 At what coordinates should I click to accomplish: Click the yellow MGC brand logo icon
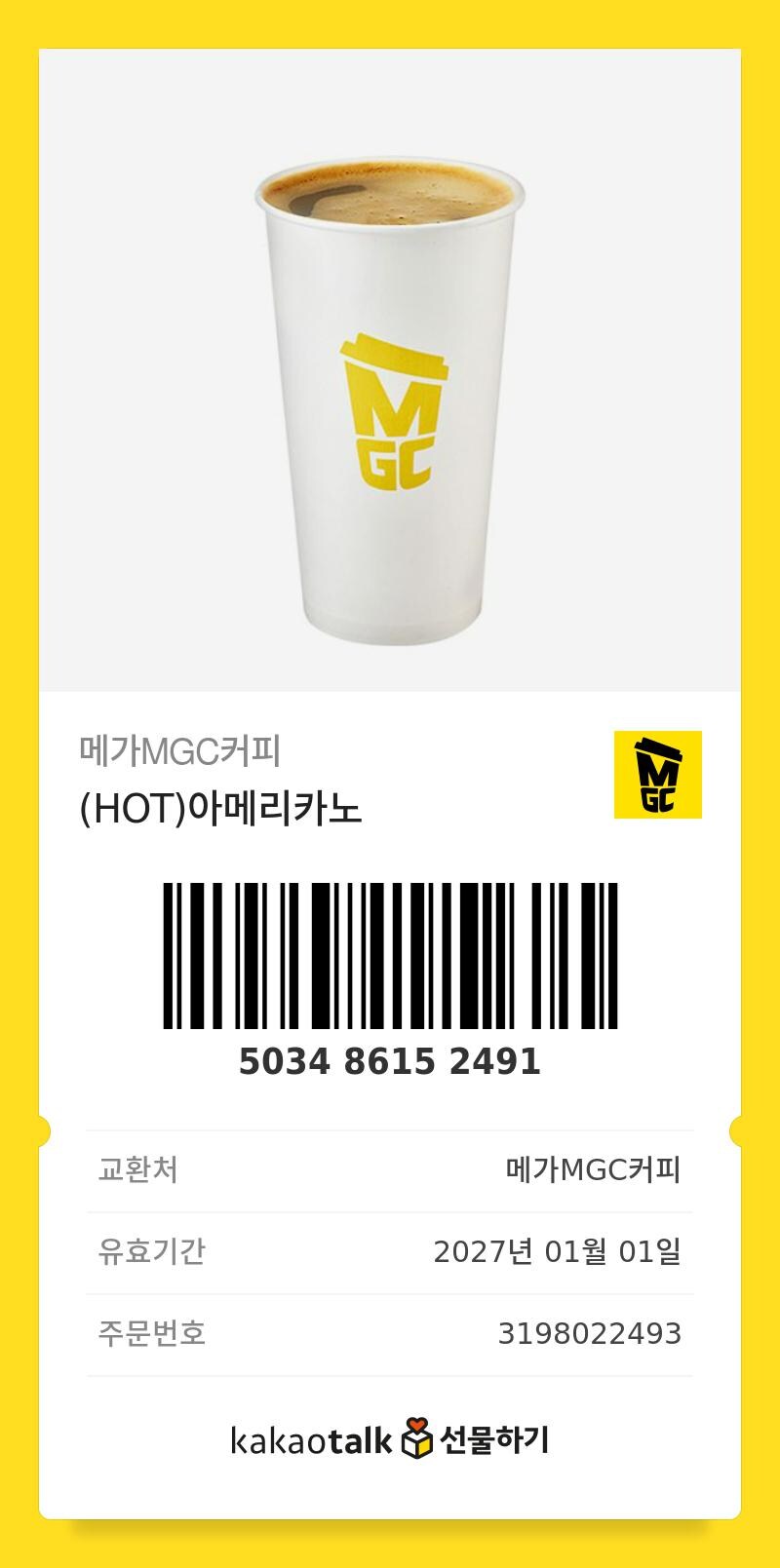657,777
